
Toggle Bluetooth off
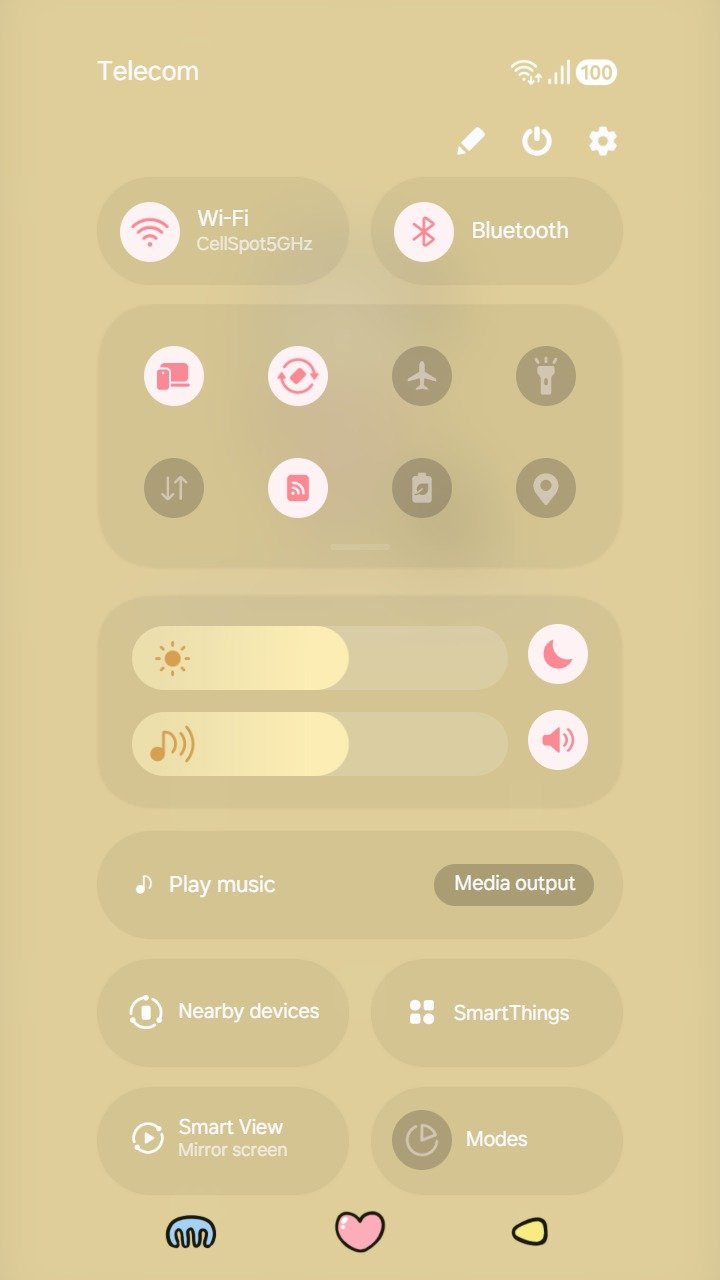(424, 231)
